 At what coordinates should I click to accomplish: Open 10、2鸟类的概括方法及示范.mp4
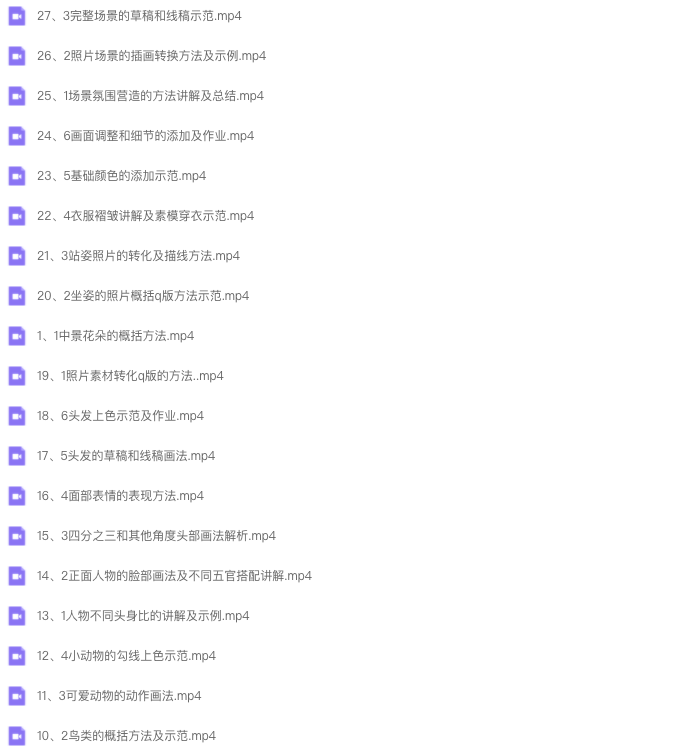pyautogui.click(x=126, y=736)
